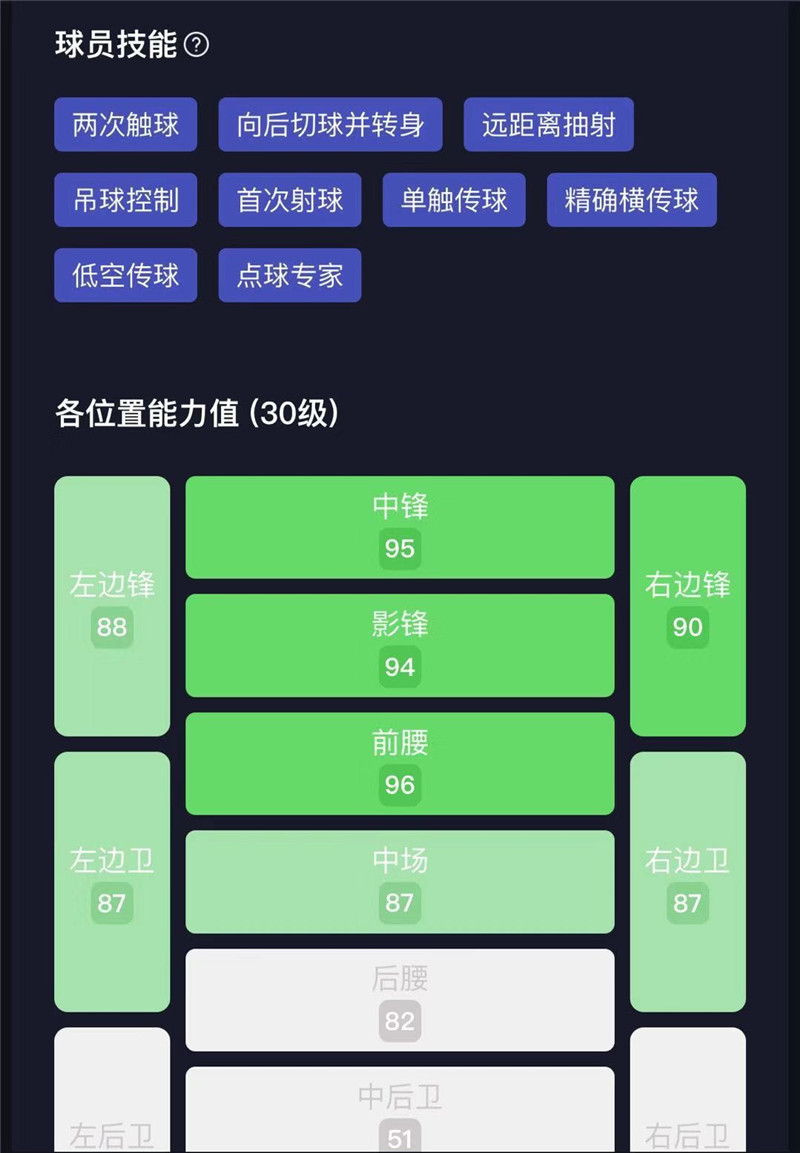This screenshot has height=1153, width=800.
Task: Open the 单触传球 skill details
Action: [454, 200]
